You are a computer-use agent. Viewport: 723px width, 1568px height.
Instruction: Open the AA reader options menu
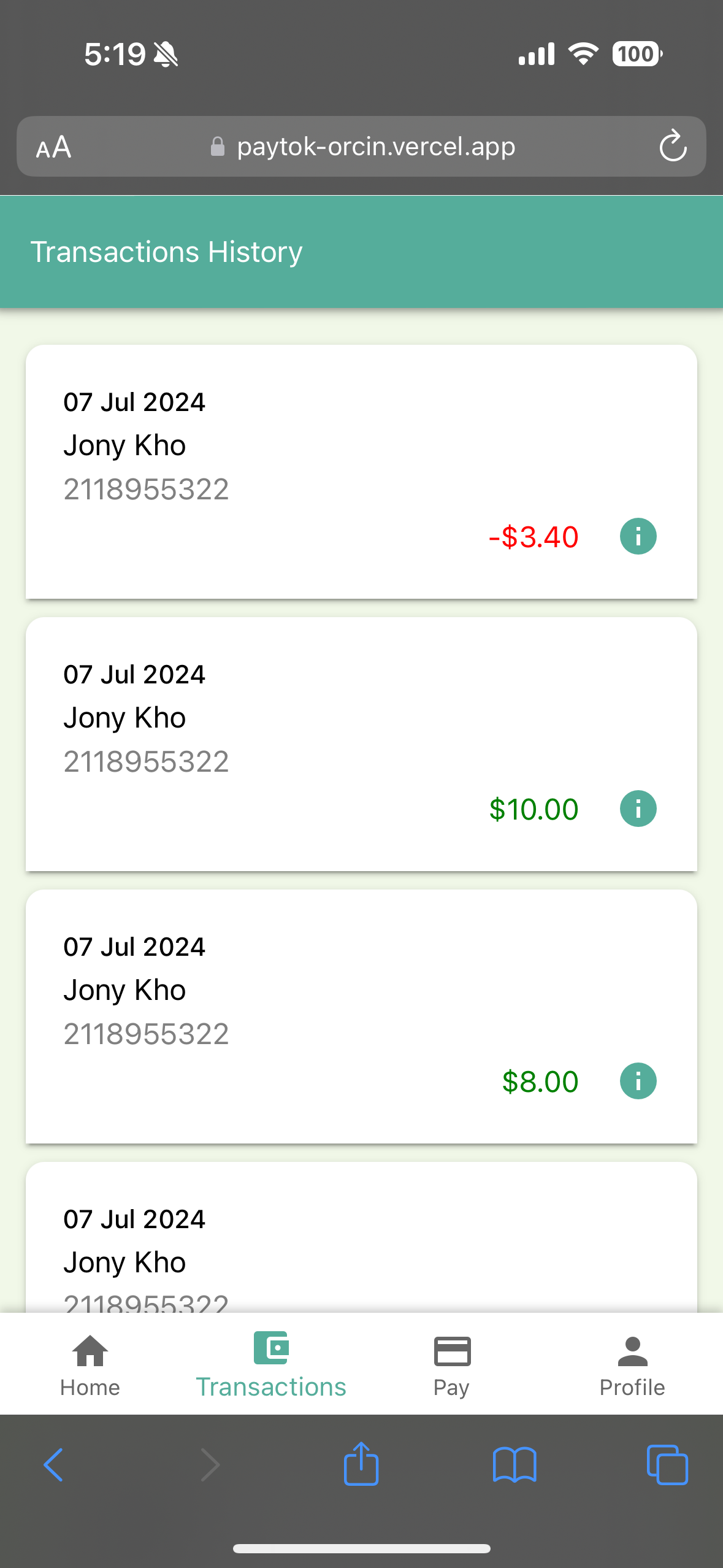pos(54,147)
